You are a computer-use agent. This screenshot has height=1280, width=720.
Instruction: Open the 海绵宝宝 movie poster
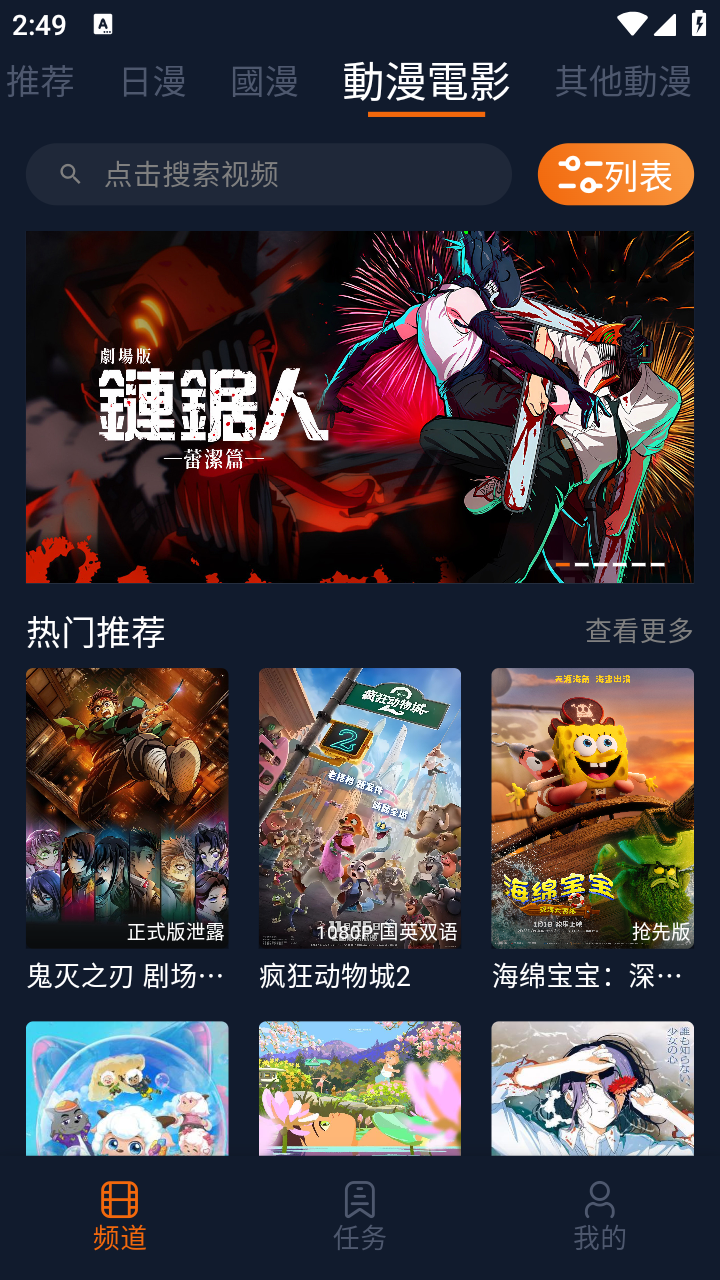coord(592,808)
